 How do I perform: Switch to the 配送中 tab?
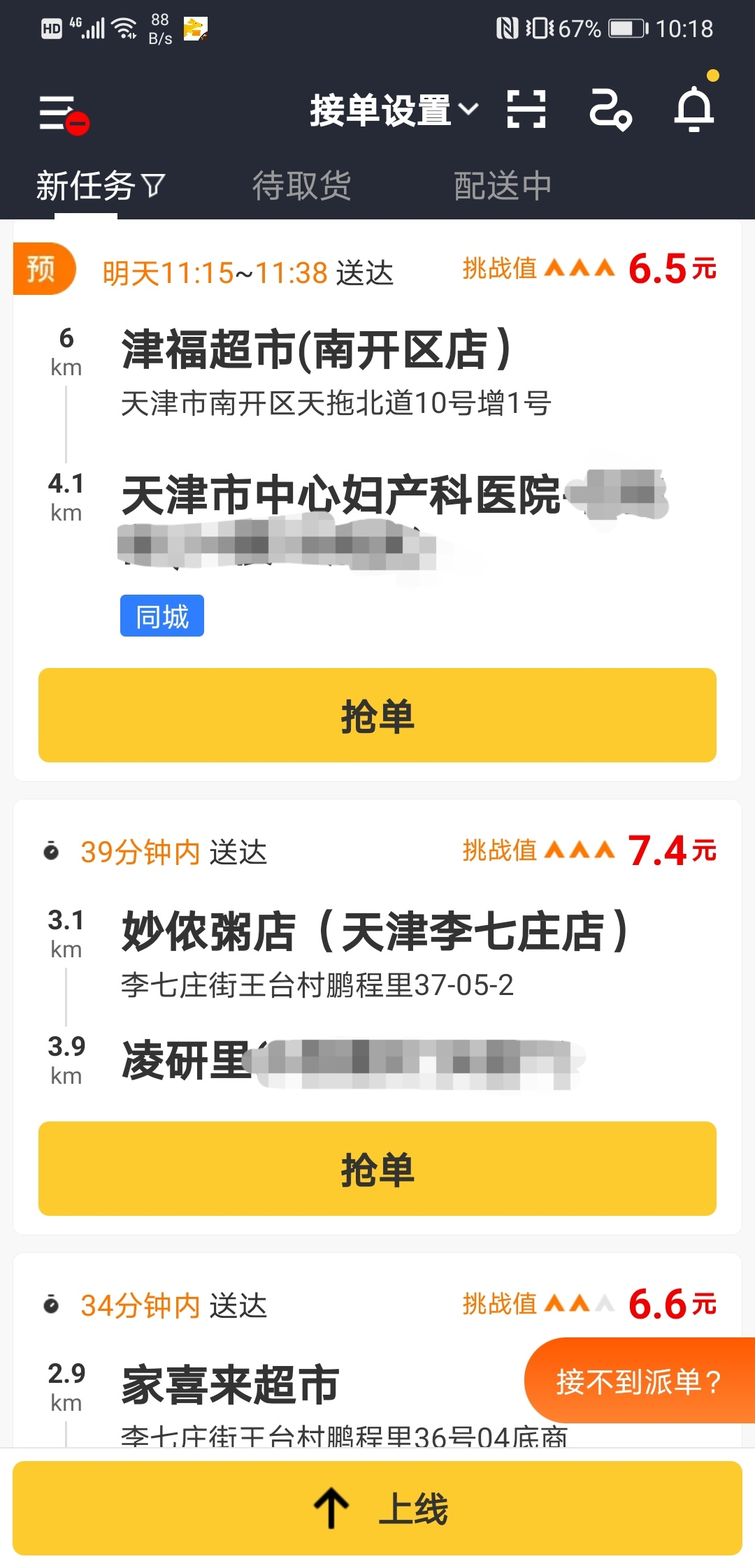click(503, 184)
